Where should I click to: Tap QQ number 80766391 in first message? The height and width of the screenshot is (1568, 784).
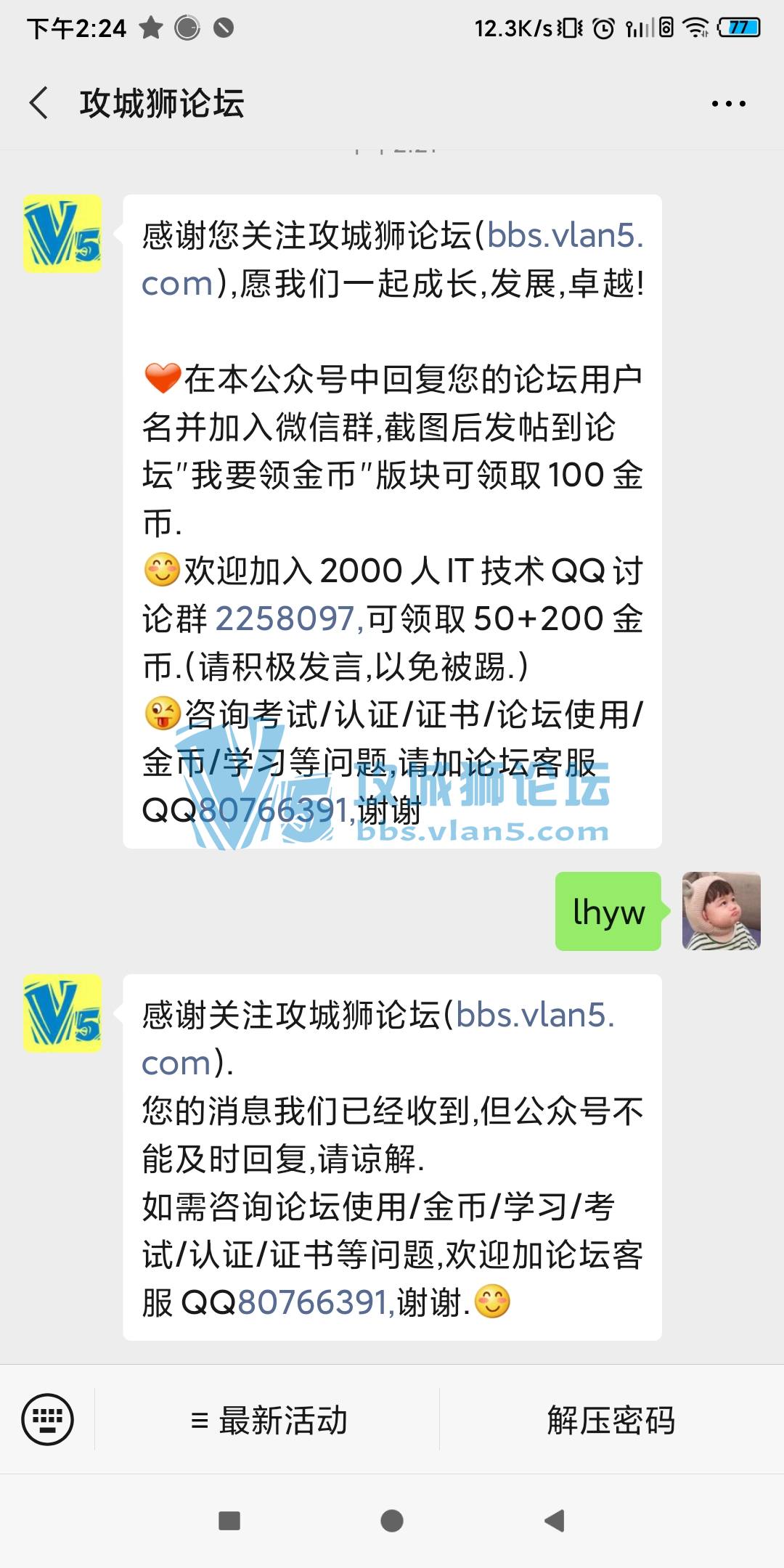click(276, 811)
